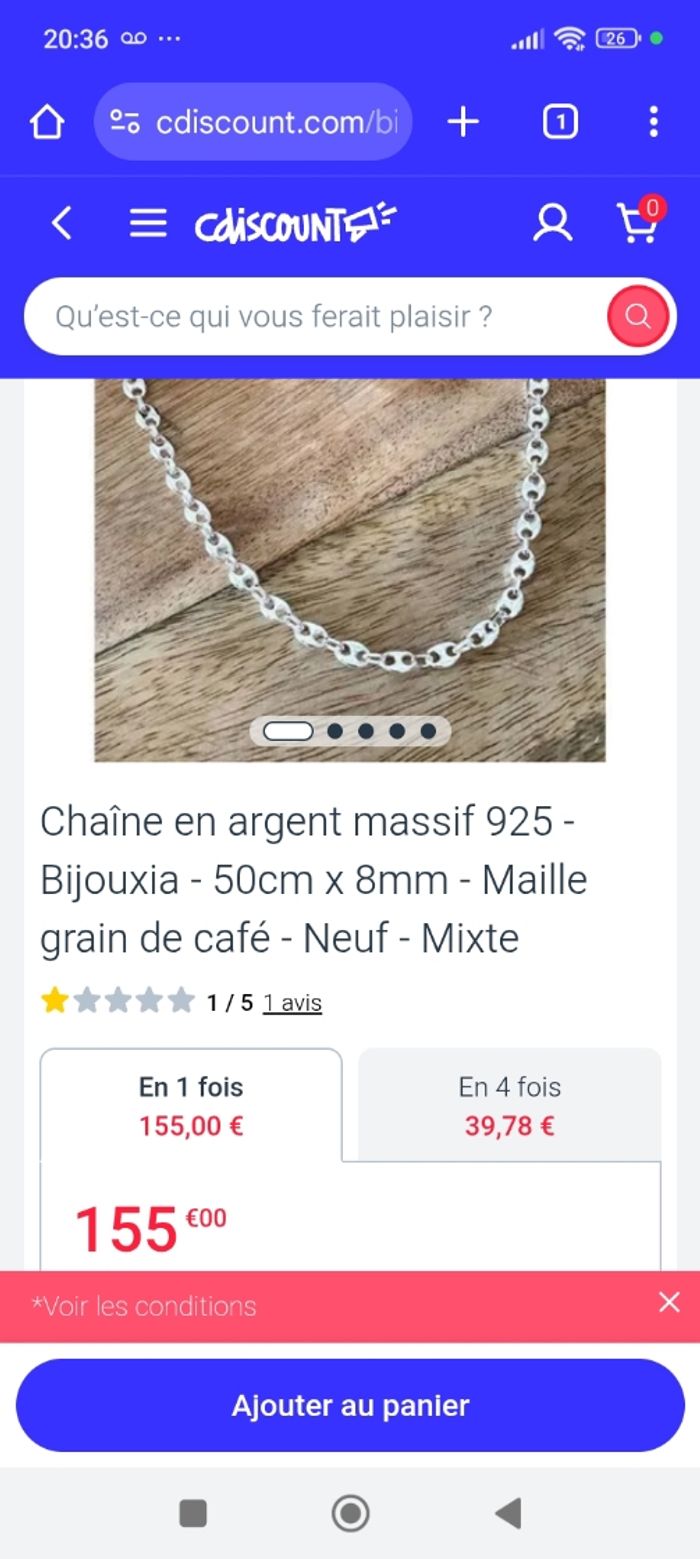Select the "En 1 fois" payment tab
Screen dimensions: 700x1559
191,1105
